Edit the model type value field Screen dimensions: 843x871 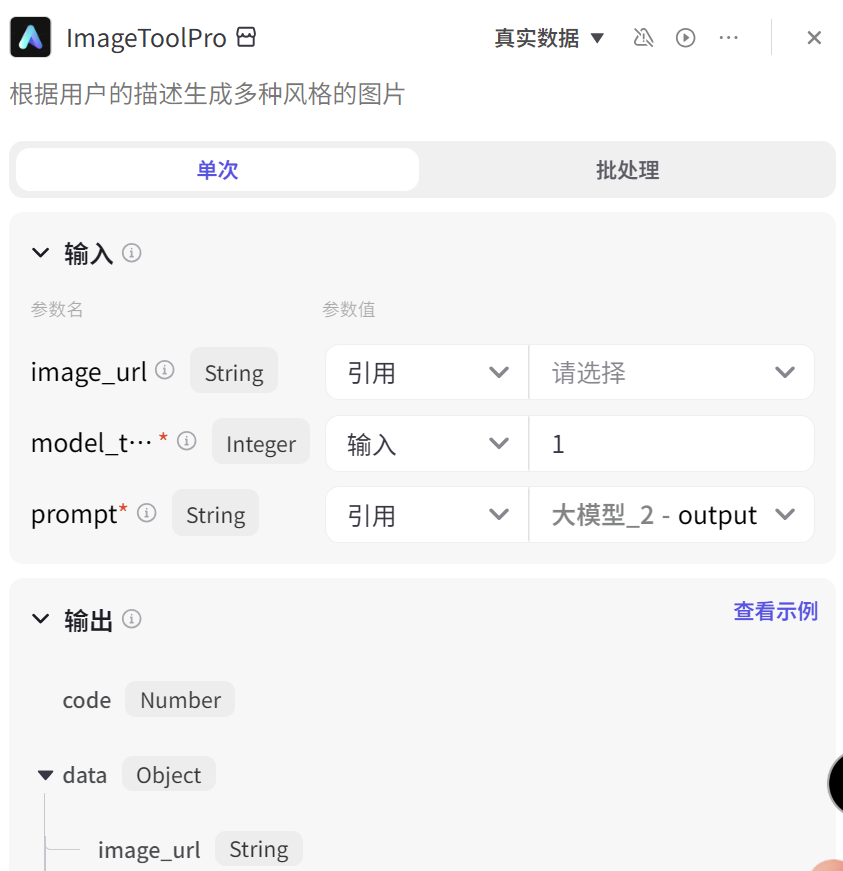pyautogui.click(x=672, y=444)
